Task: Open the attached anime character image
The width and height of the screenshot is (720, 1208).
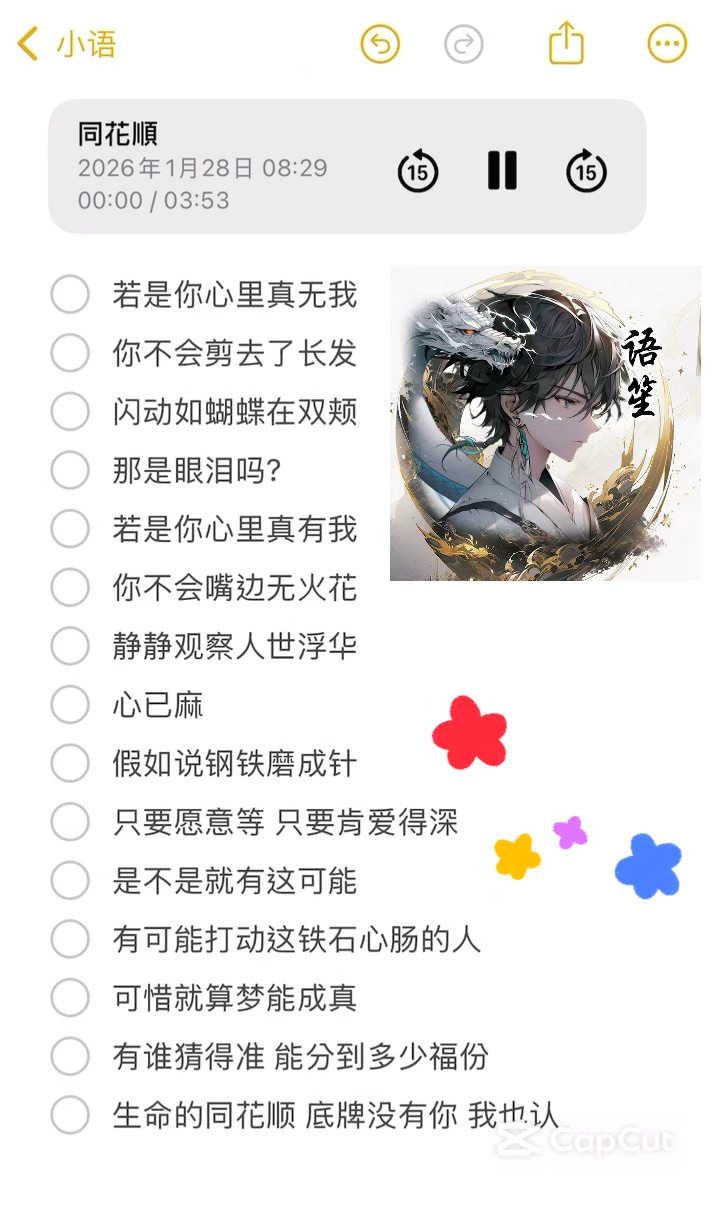Action: coord(545,423)
